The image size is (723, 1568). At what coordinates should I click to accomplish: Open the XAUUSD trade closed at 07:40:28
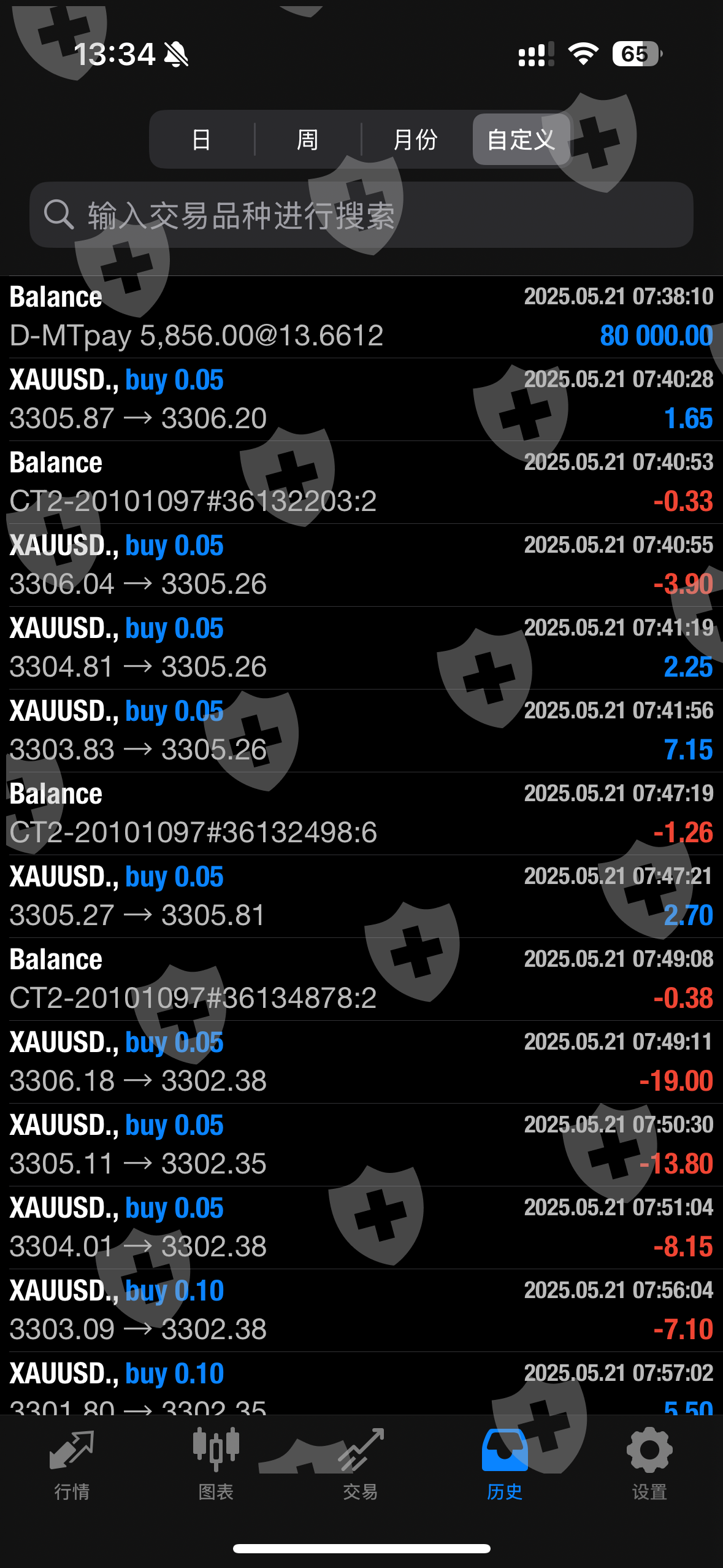[x=361, y=399]
